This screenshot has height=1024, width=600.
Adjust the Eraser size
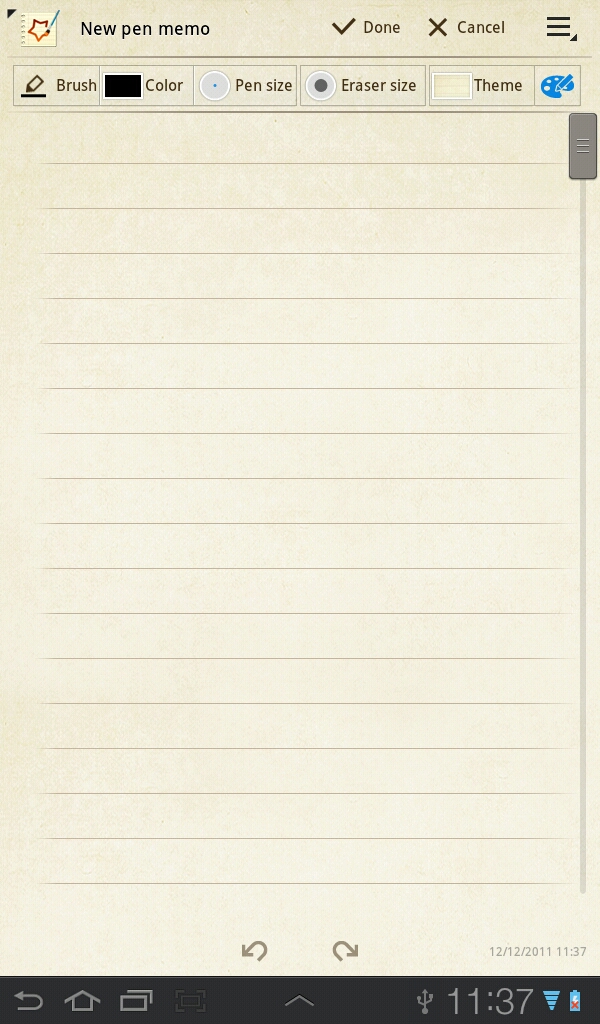point(362,86)
